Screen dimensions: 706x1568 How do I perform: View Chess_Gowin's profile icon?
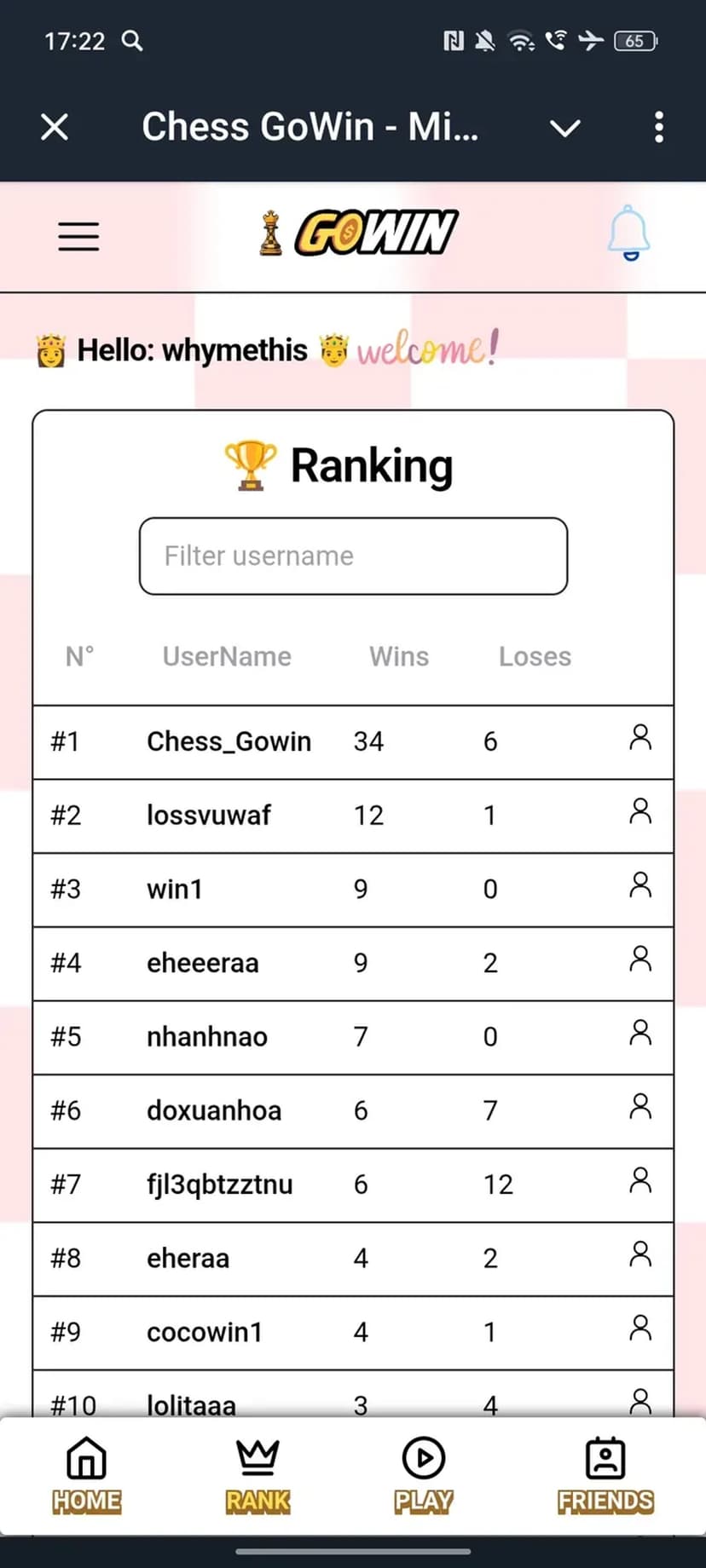pyautogui.click(x=640, y=737)
